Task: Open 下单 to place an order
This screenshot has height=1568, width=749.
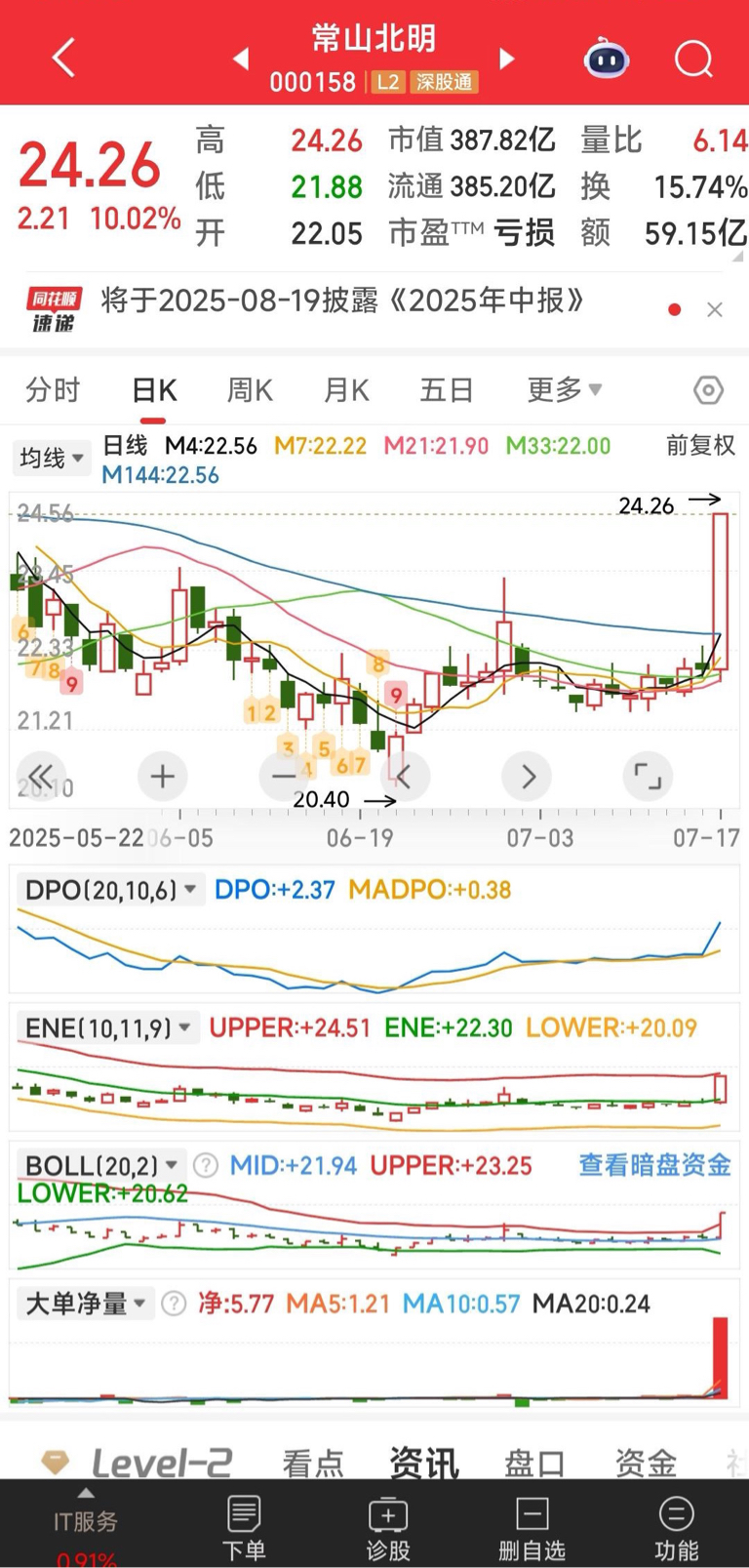Action: [244, 1528]
